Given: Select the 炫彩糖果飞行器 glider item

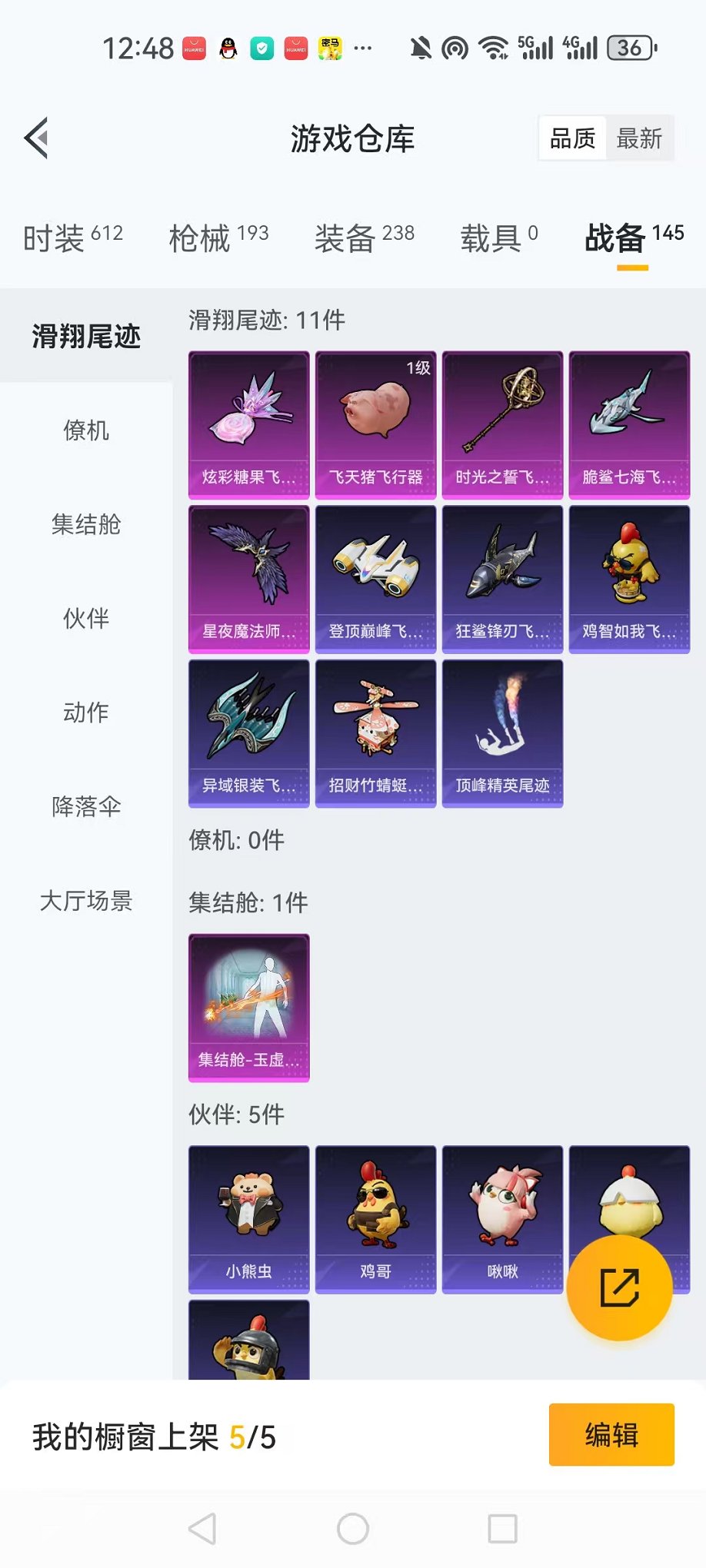Looking at the screenshot, I should click(x=248, y=424).
